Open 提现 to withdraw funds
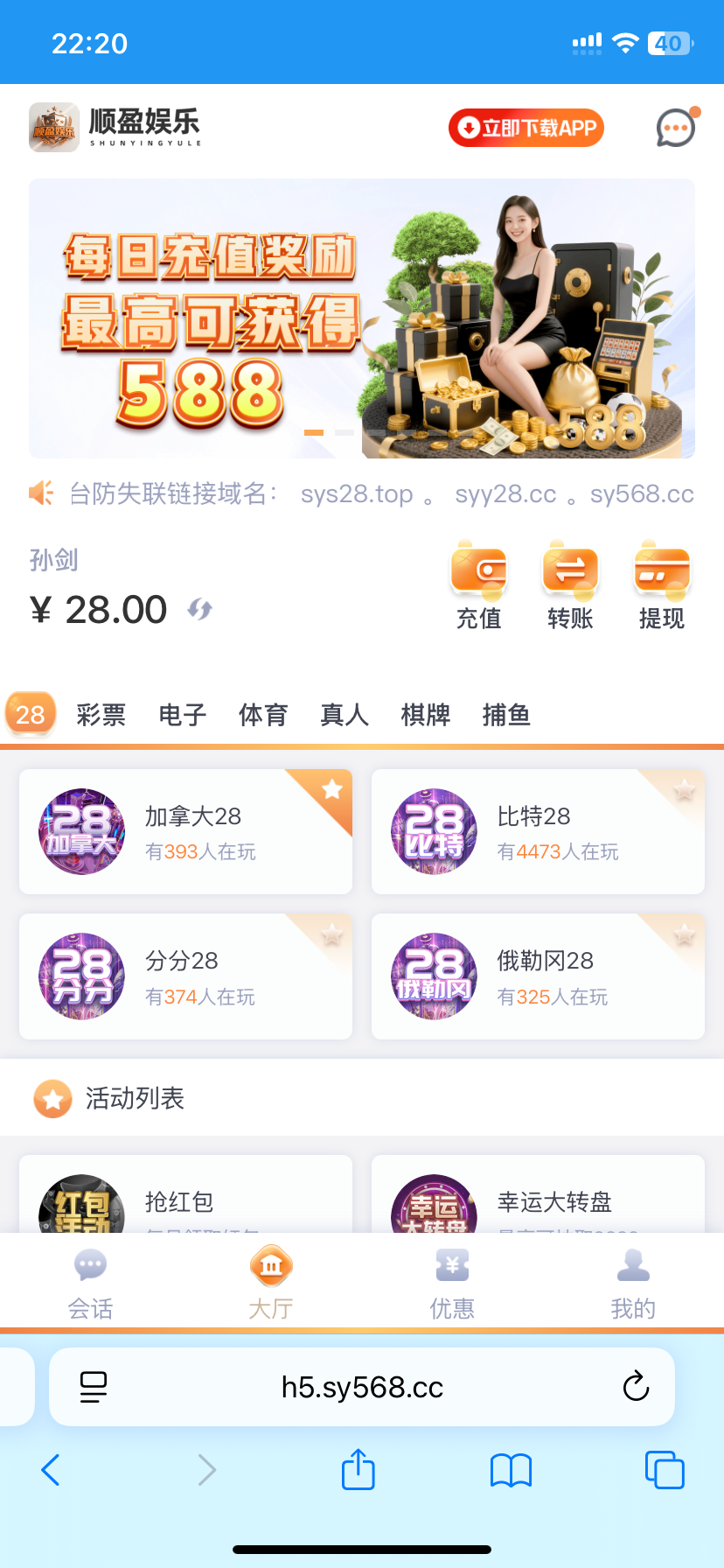 click(662, 586)
